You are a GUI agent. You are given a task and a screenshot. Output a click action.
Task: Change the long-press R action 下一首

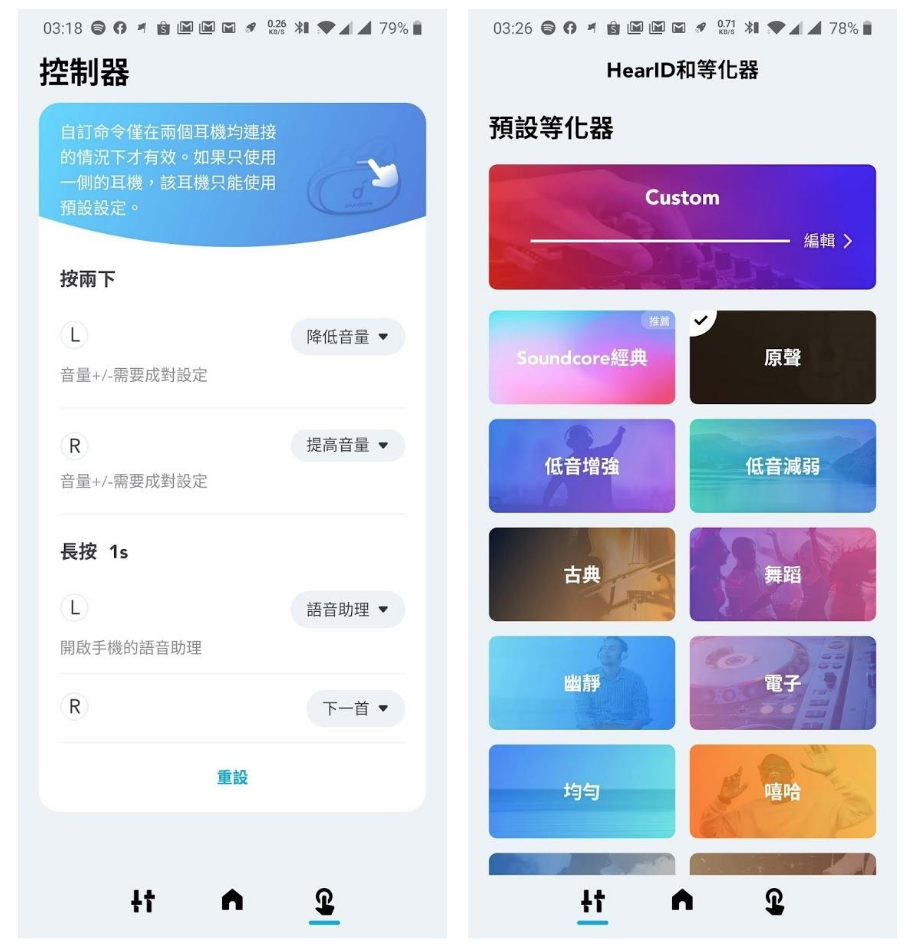pos(355,708)
